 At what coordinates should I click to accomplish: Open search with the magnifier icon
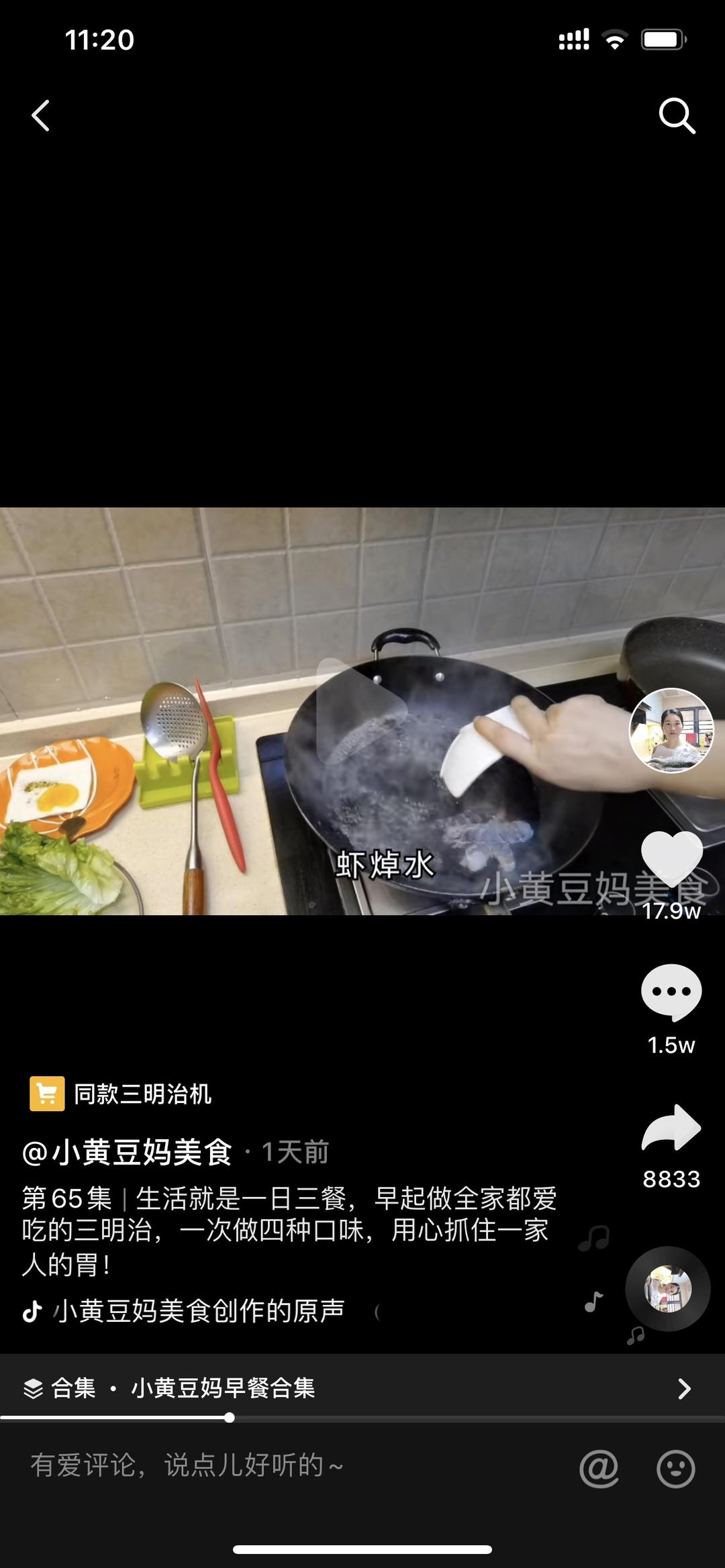pos(677,116)
